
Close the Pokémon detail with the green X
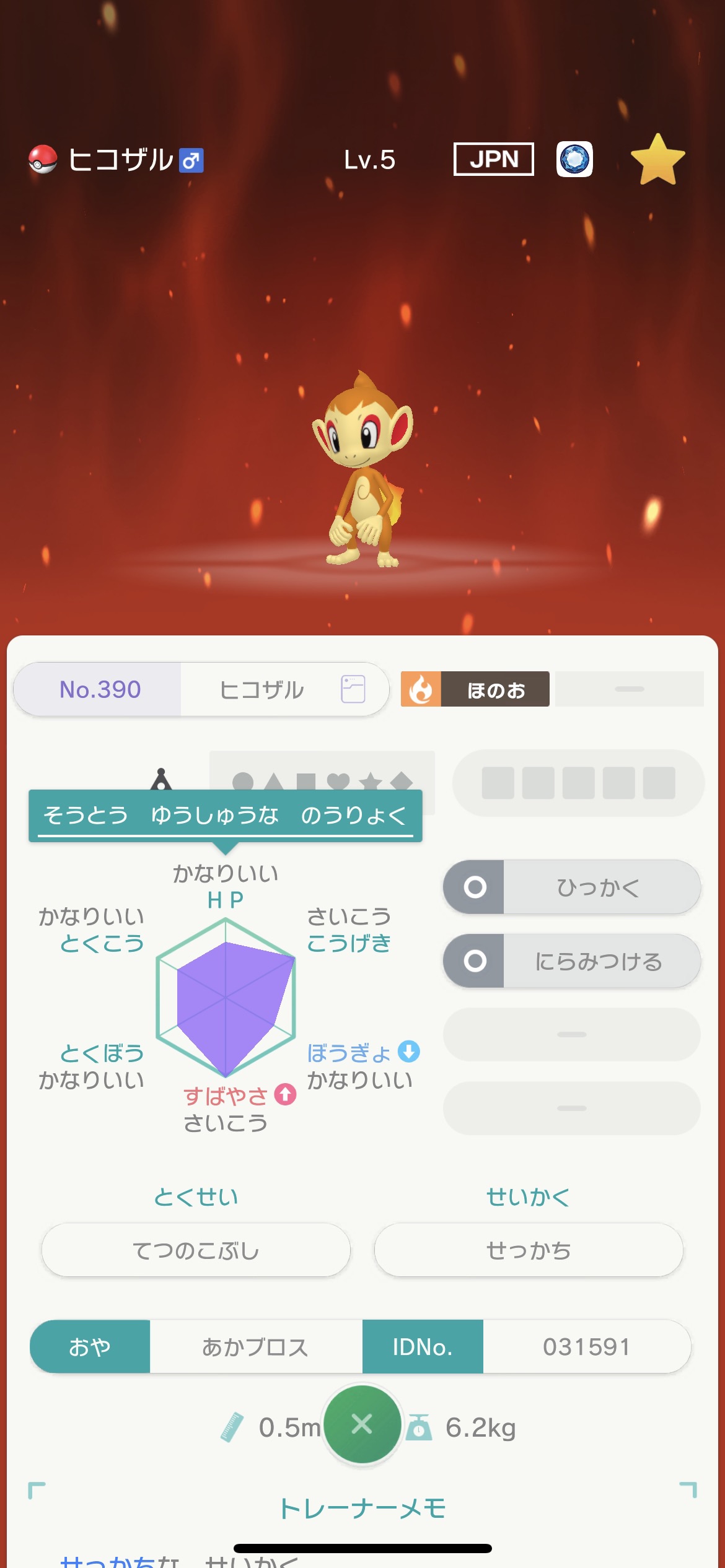(x=362, y=1424)
